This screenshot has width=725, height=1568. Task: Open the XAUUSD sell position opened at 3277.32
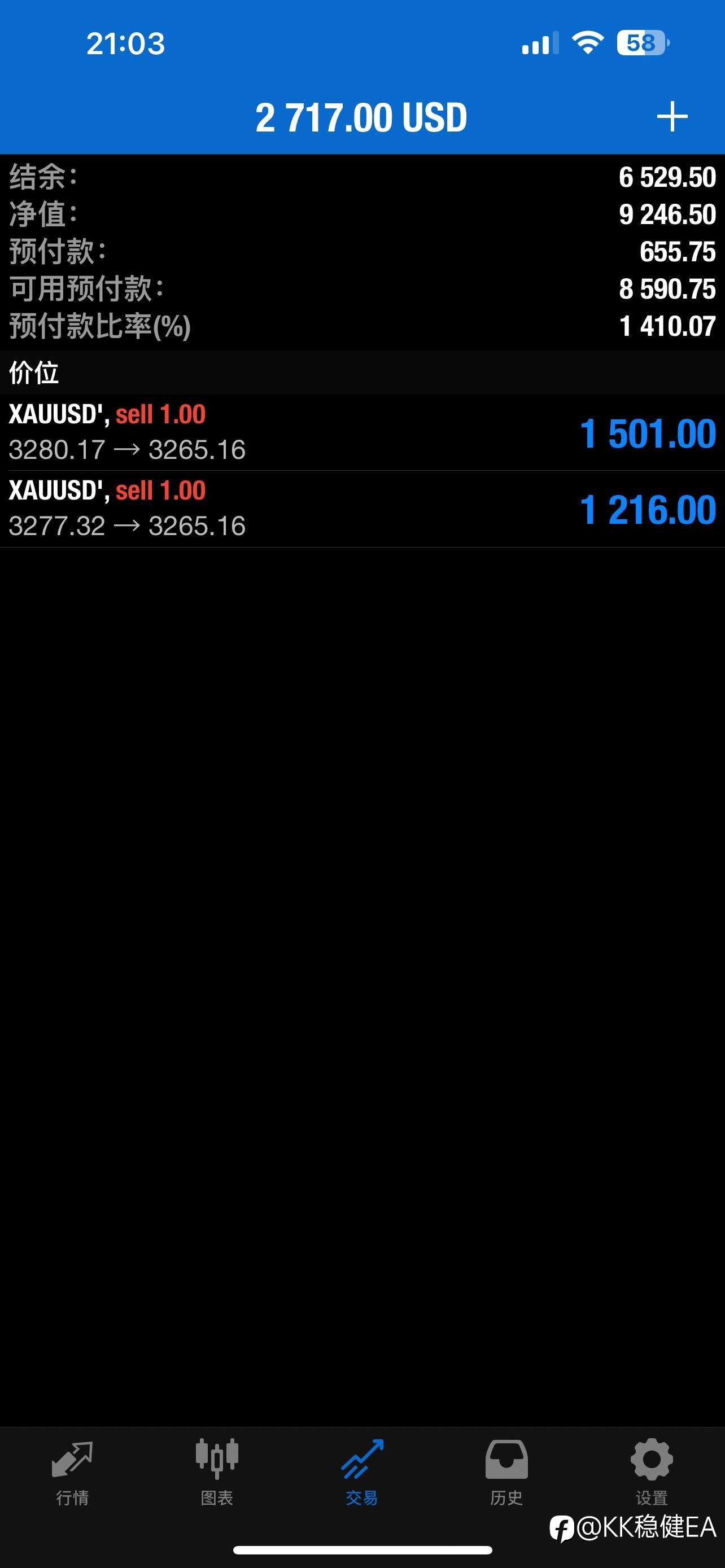click(362, 509)
